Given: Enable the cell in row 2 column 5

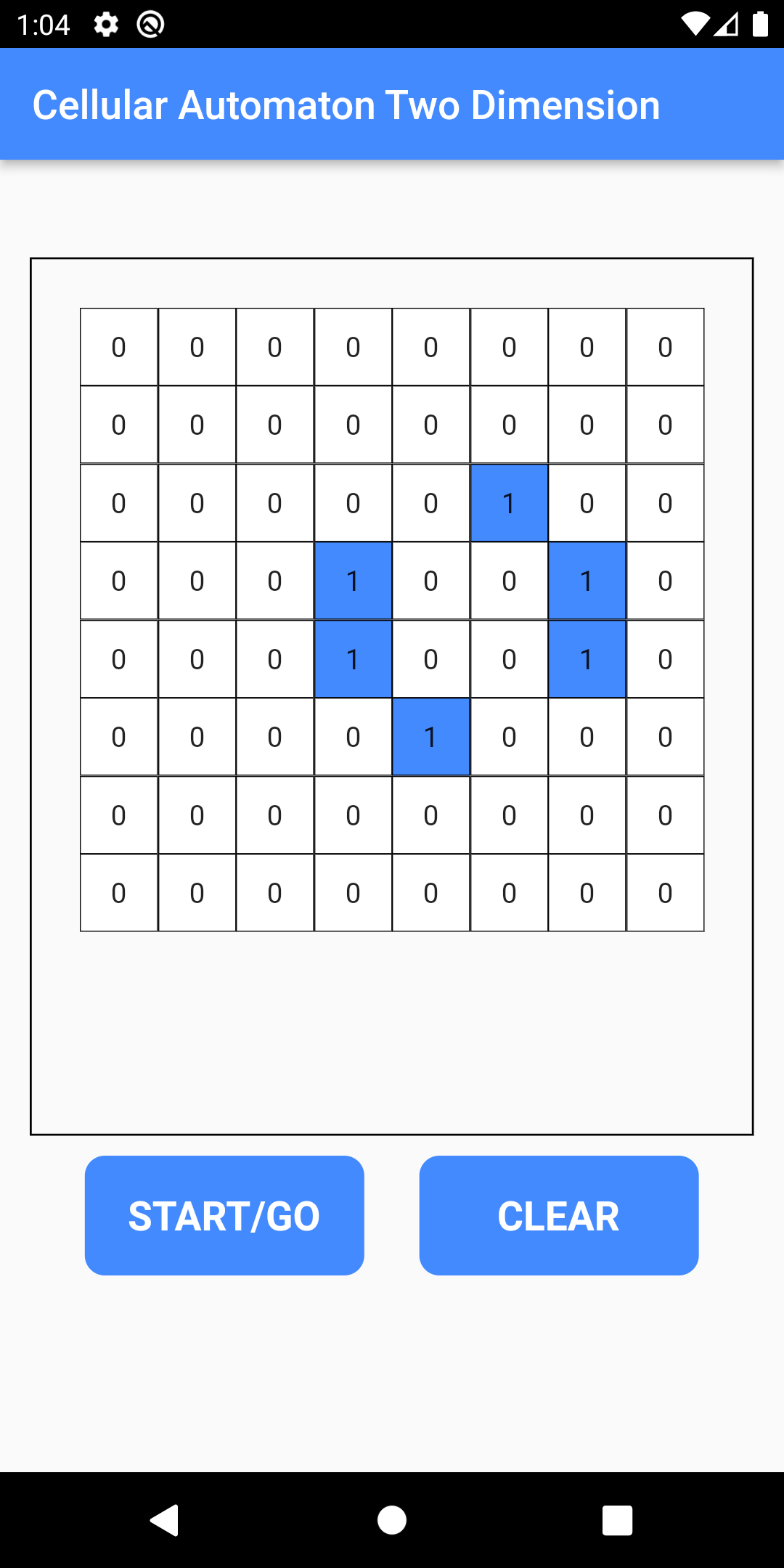Looking at the screenshot, I should click(x=430, y=425).
